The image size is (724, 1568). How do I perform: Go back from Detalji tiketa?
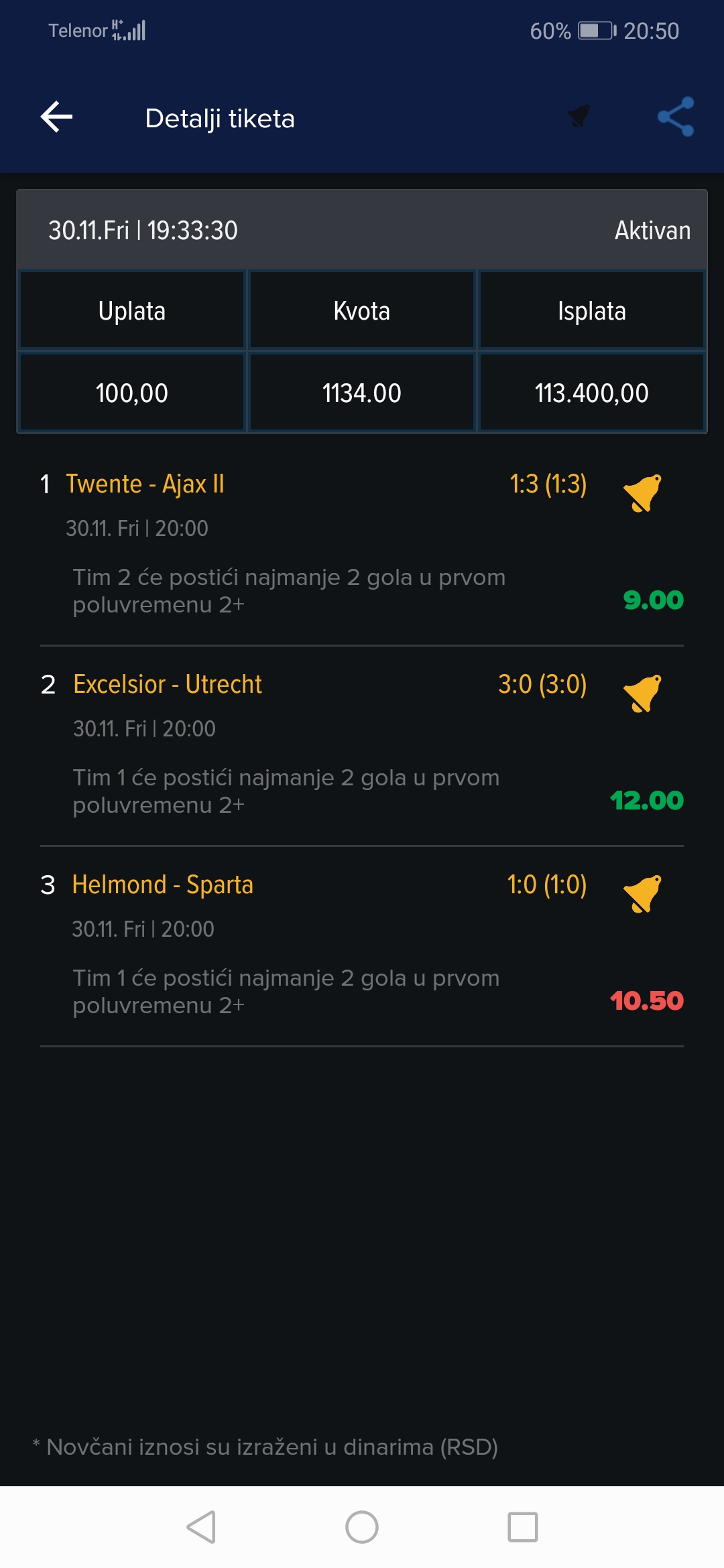pos(56,117)
